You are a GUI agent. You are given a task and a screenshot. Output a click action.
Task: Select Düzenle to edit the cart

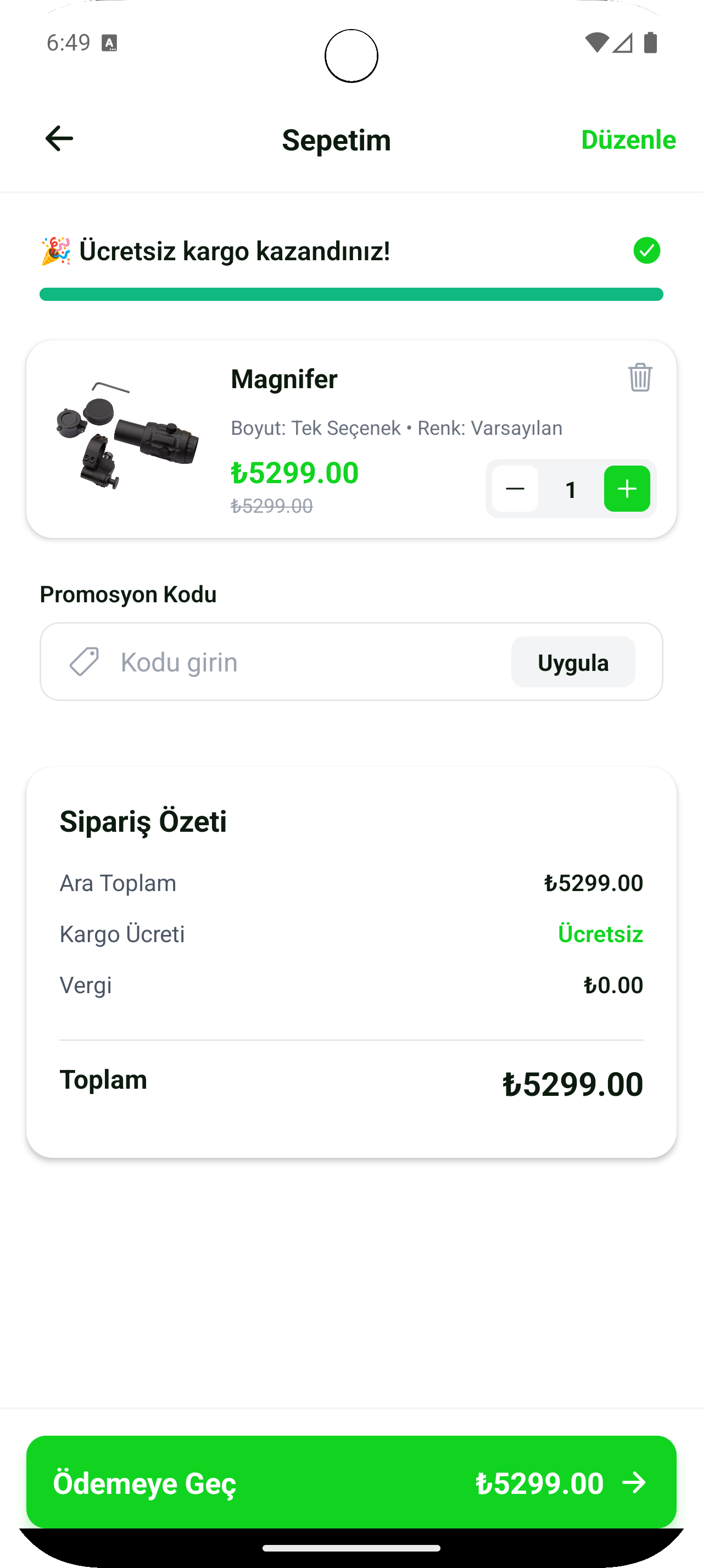point(629,139)
